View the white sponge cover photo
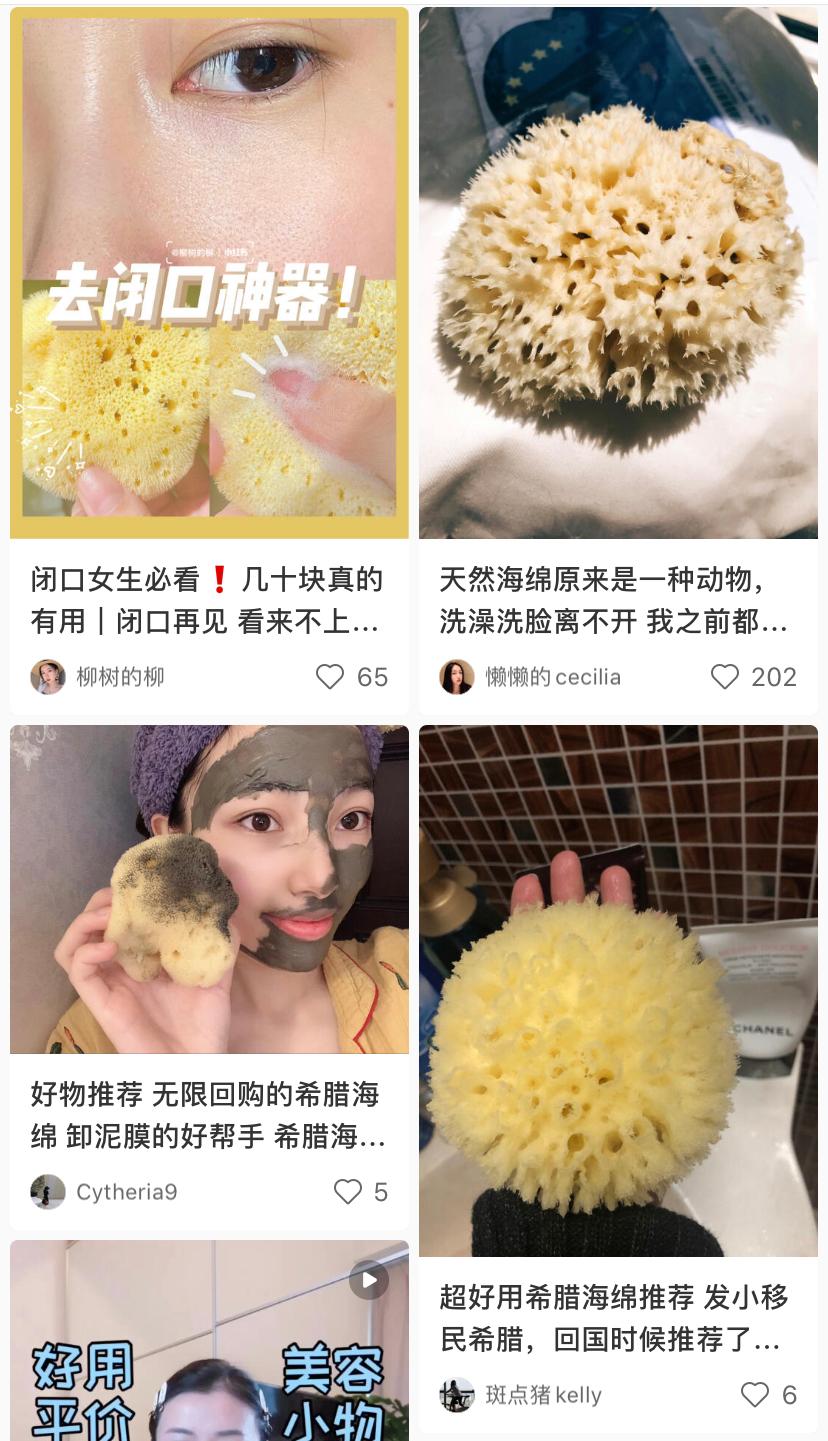 [618, 270]
